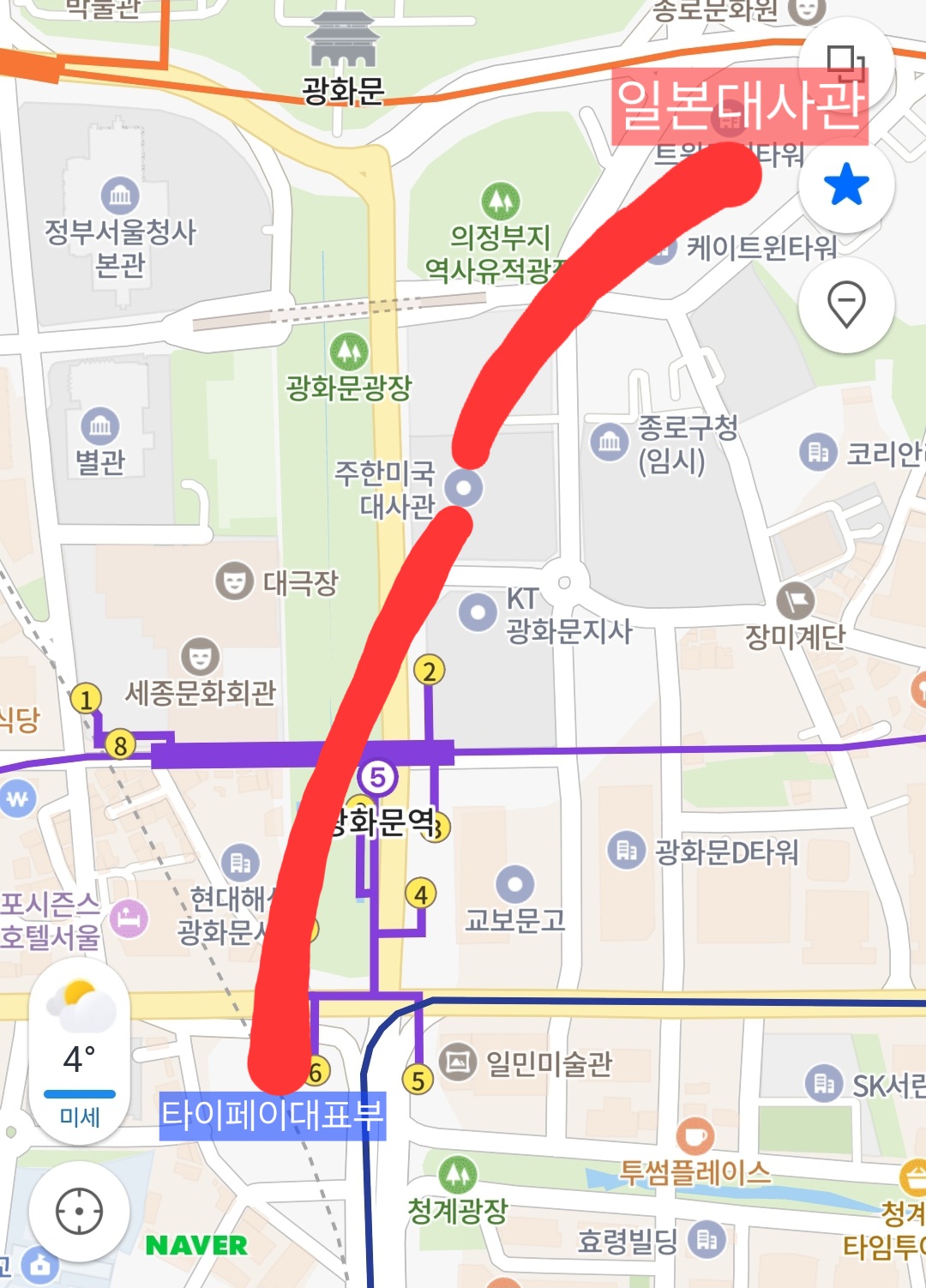Tap the location pin button
The height and width of the screenshot is (1288, 926).
pyautogui.click(x=845, y=304)
